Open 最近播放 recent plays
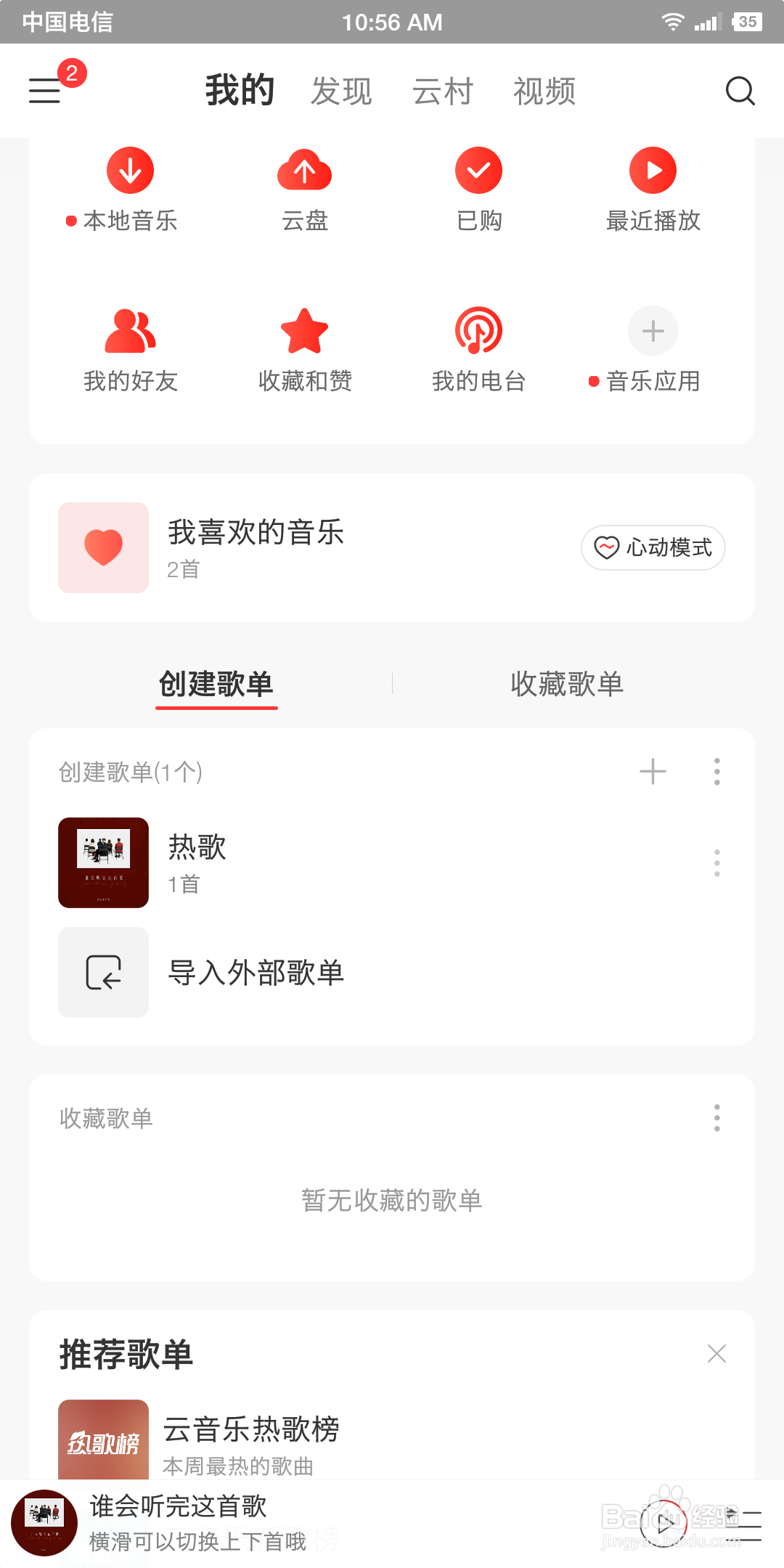The height and width of the screenshot is (1568, 784). coord(653,189)
